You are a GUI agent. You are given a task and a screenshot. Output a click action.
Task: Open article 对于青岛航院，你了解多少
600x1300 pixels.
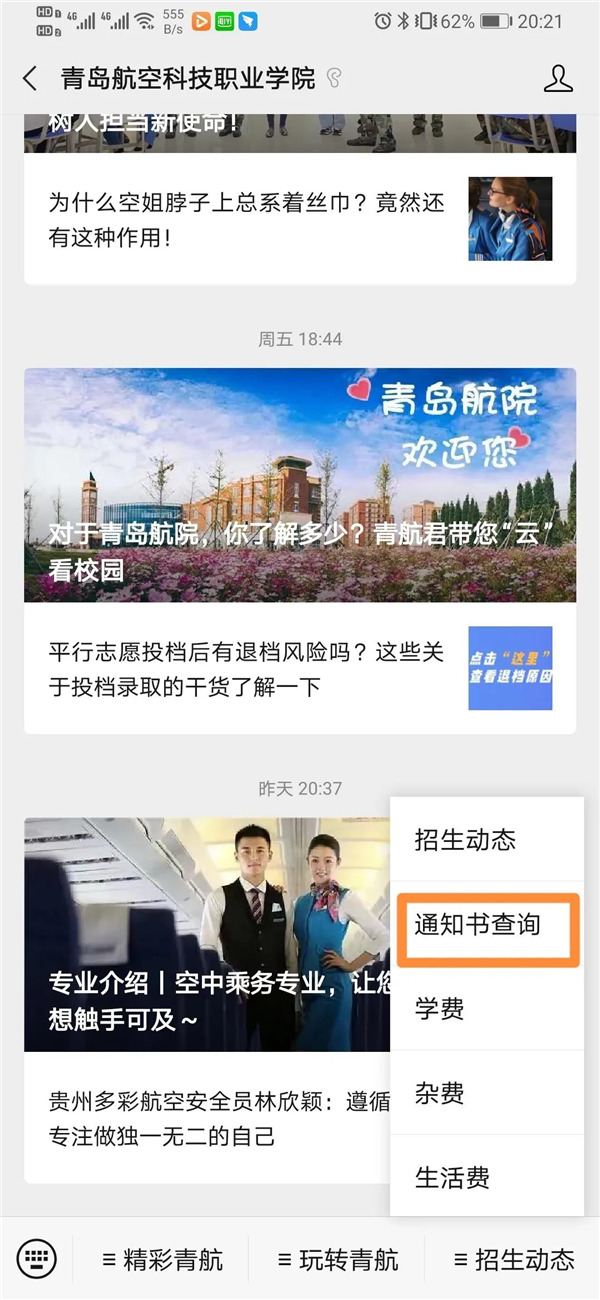point(300,485)
